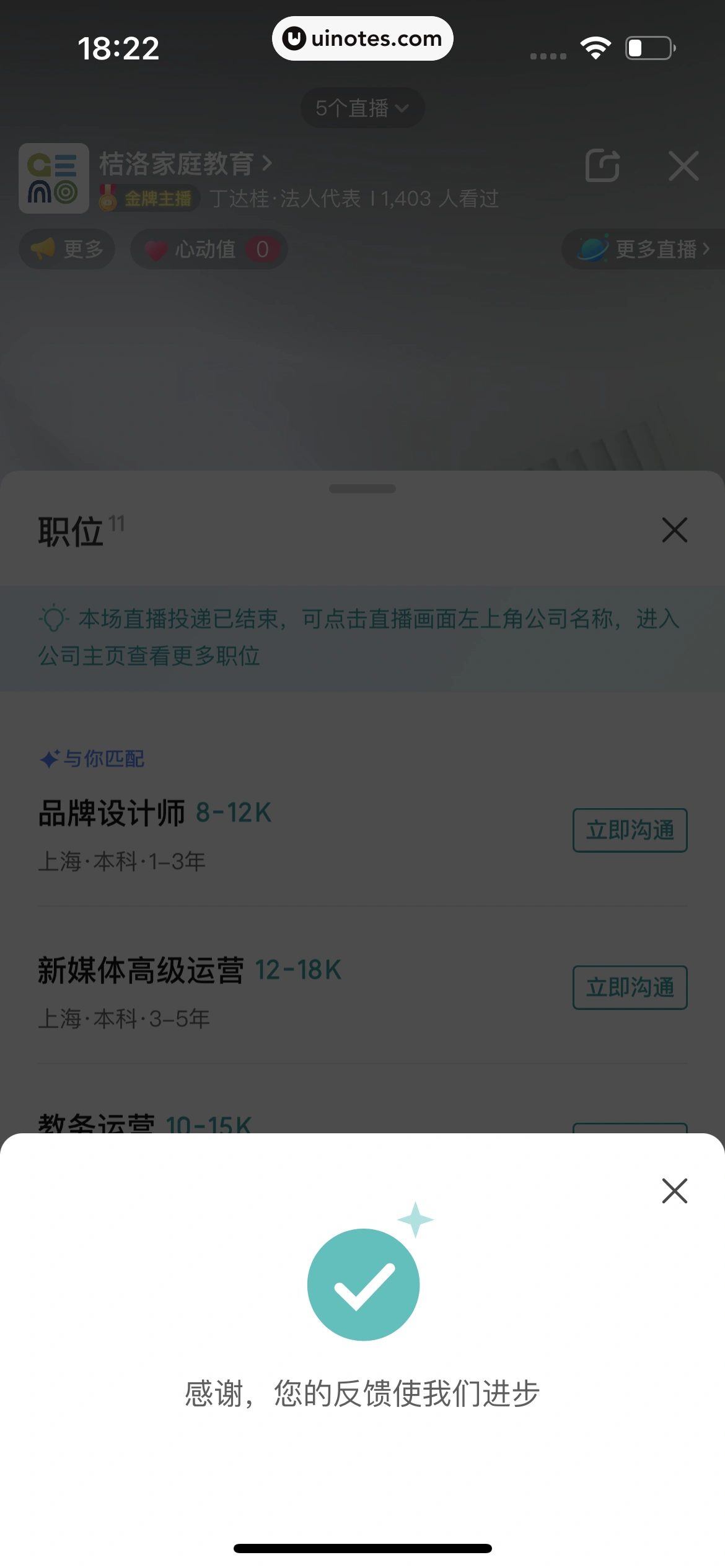The image size is (725, 1568).
Task: Open the 5个直播 dropdown
Action: click(362, 107)
